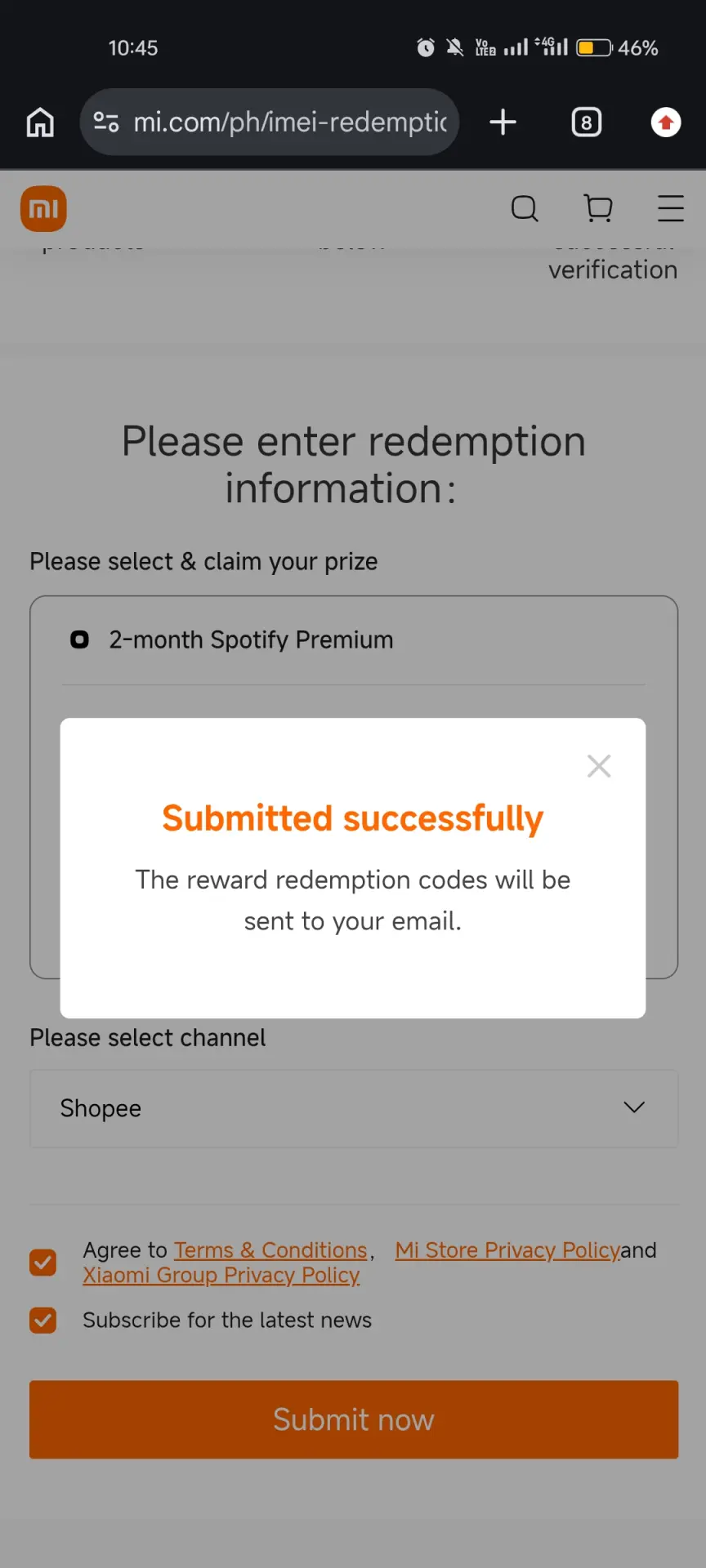Uncheck the agreement to terms checkbox
This screenshot has width=706, height=1568.
tap(43, 1263)
